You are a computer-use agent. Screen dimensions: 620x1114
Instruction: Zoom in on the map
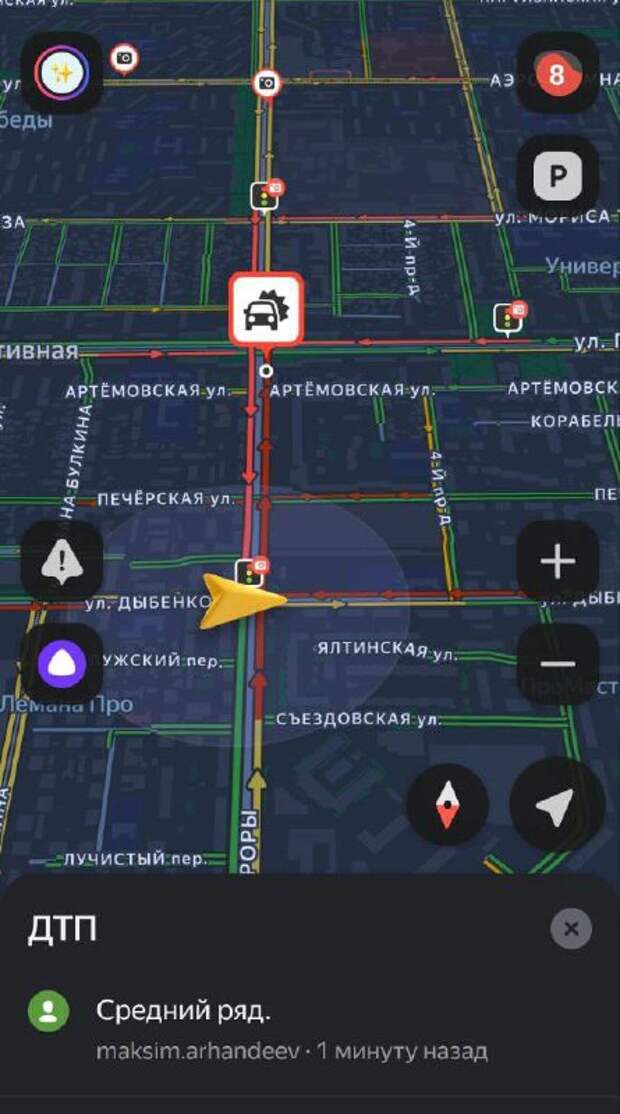coord(557,561)
